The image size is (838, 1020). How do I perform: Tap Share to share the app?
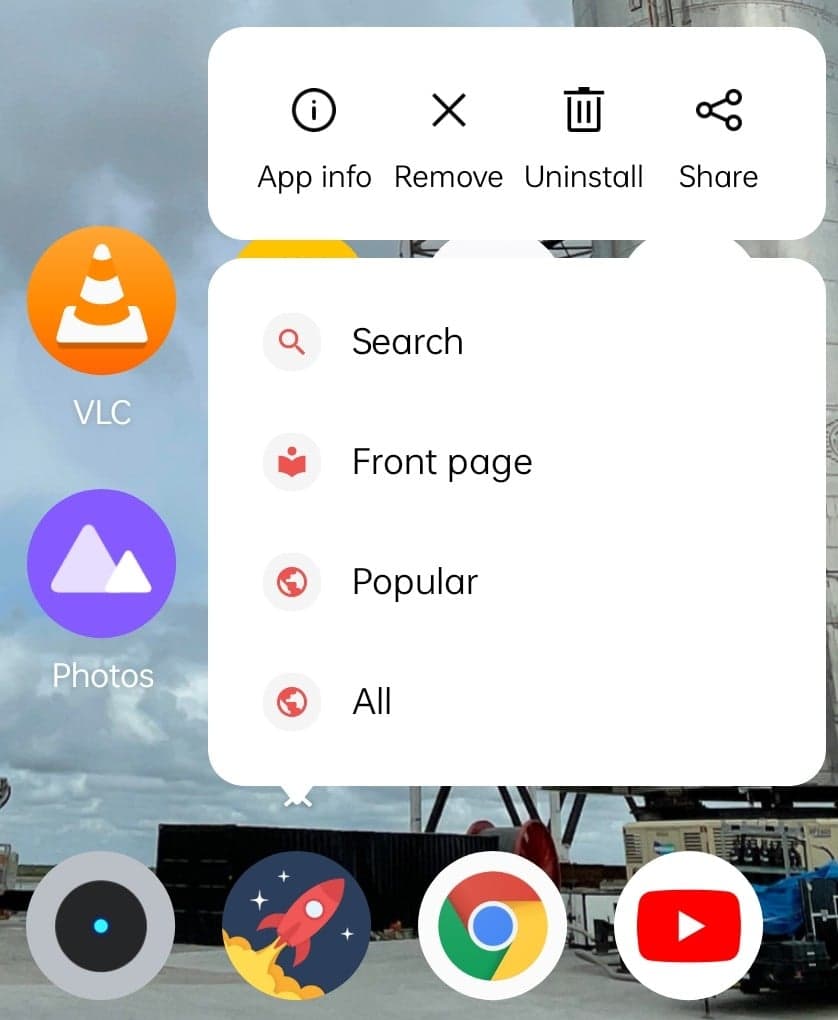pyautogui.click(x=717, y=176)
